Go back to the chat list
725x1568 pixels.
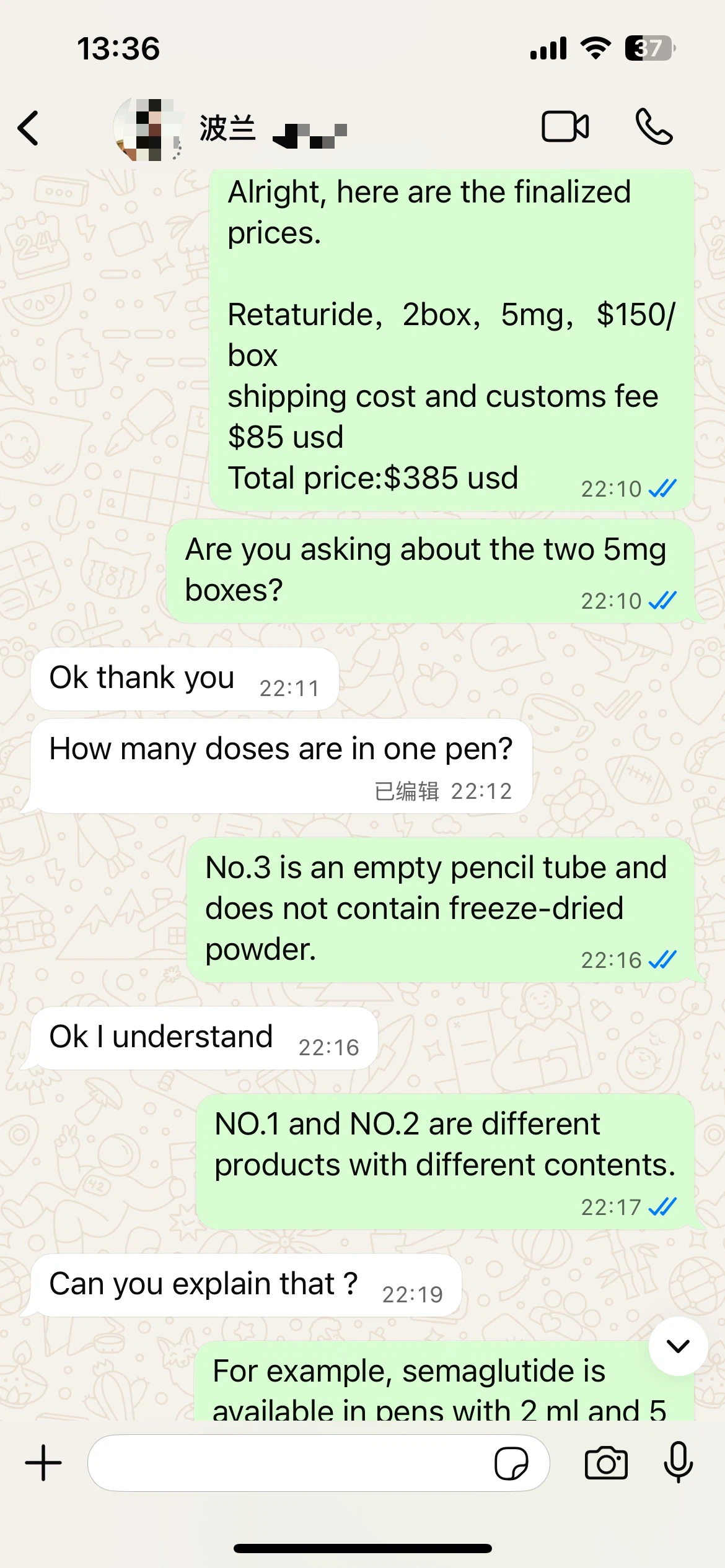click(x=29, y=128)
